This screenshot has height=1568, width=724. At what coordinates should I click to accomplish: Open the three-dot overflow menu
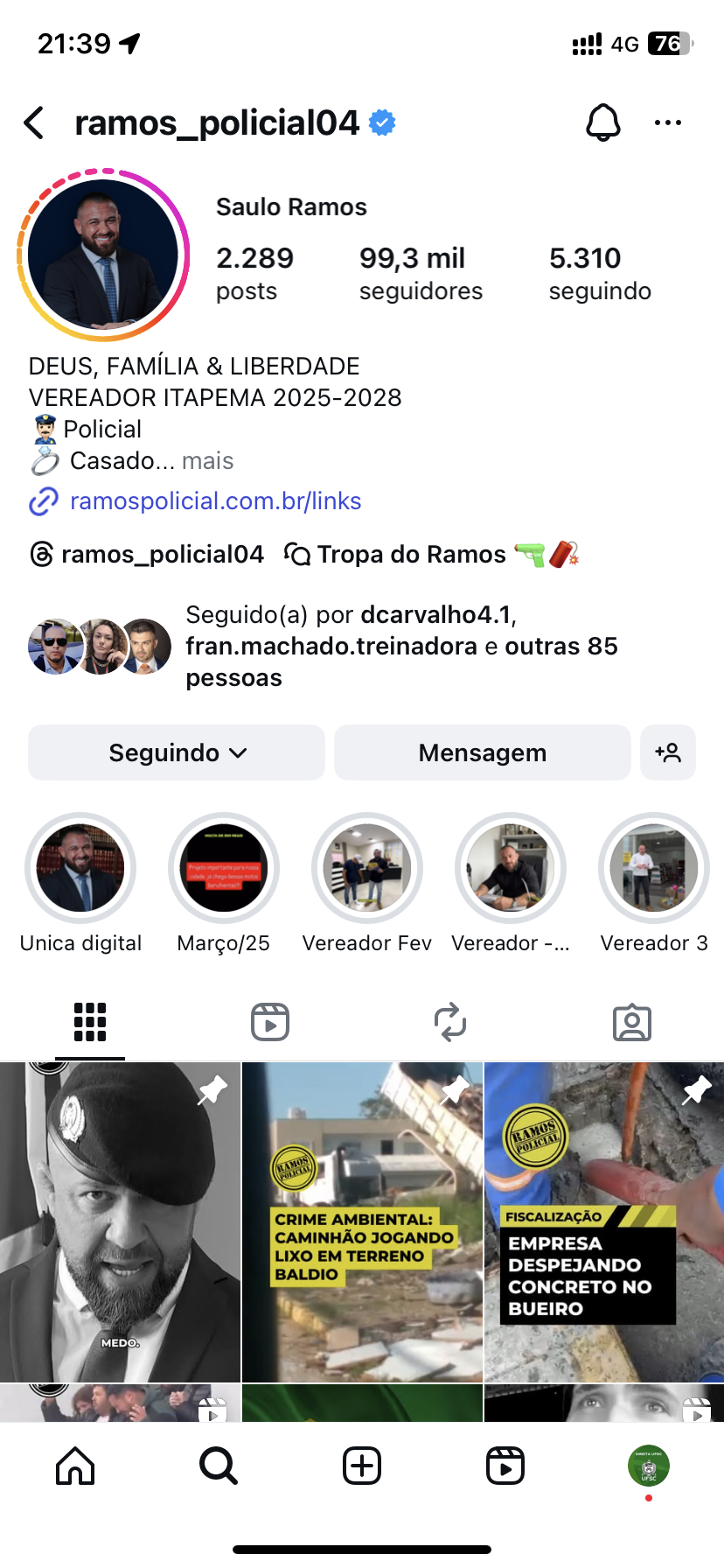coord(667,123)
